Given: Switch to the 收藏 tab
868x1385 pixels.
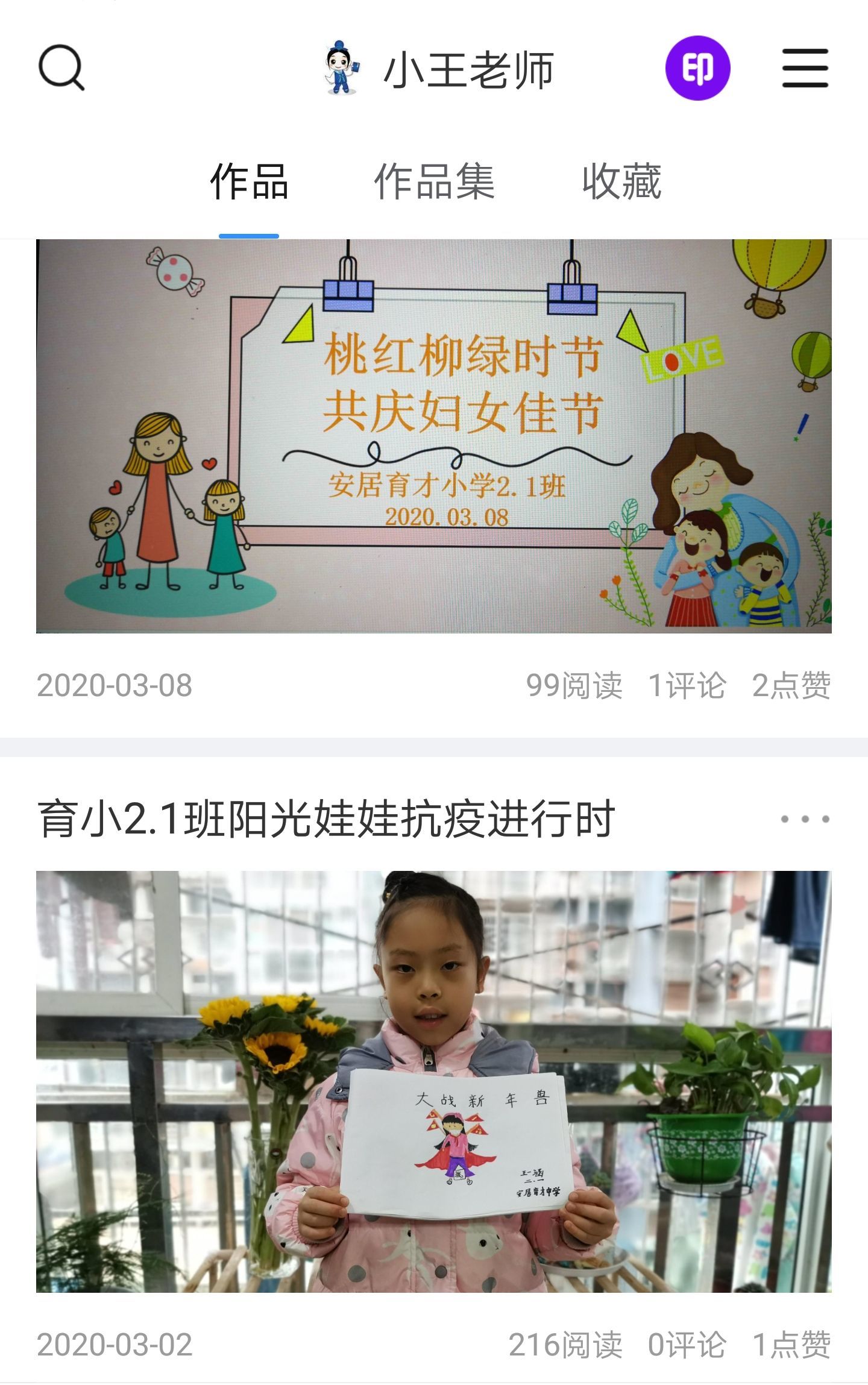Looking at the screenshot, I should (621, 181).
